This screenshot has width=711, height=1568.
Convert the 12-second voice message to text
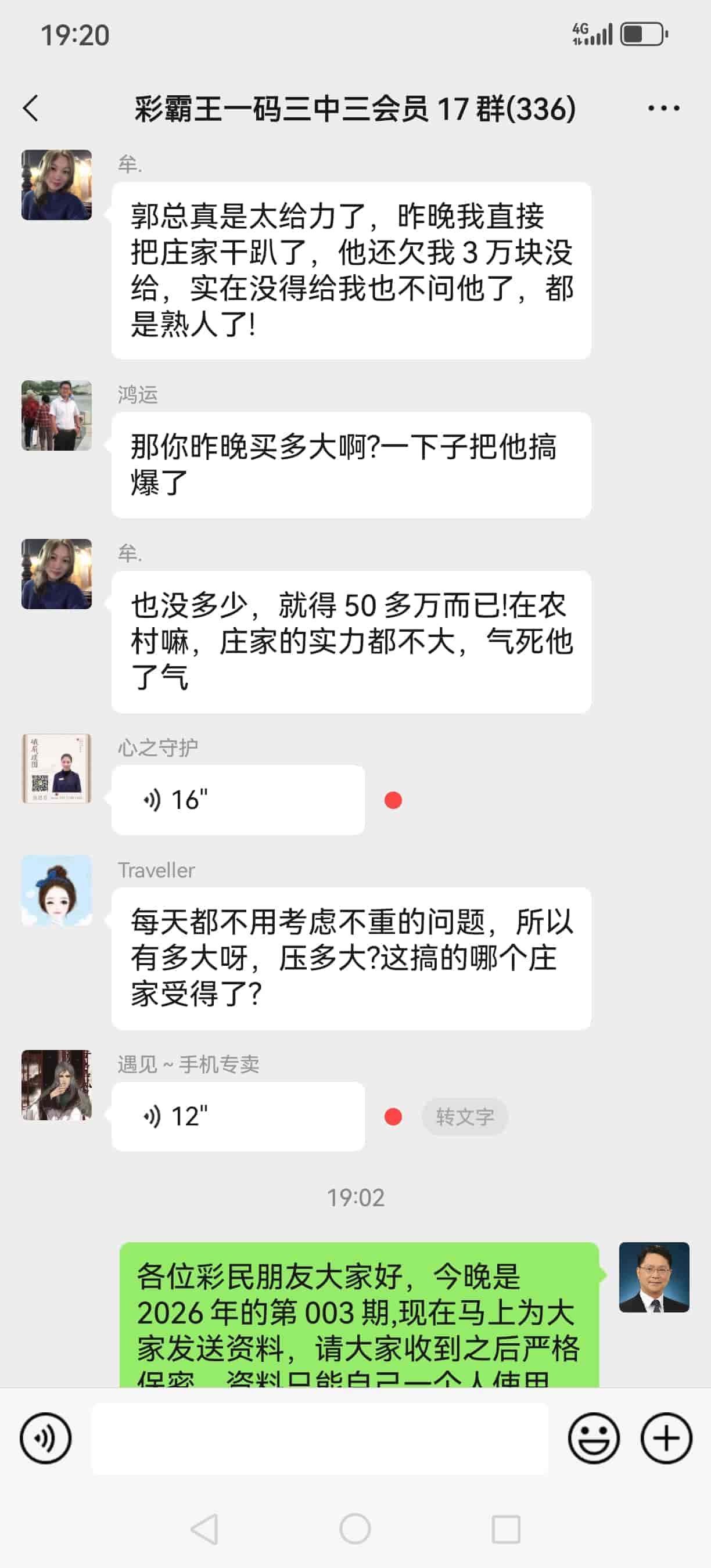point(465,1116)
